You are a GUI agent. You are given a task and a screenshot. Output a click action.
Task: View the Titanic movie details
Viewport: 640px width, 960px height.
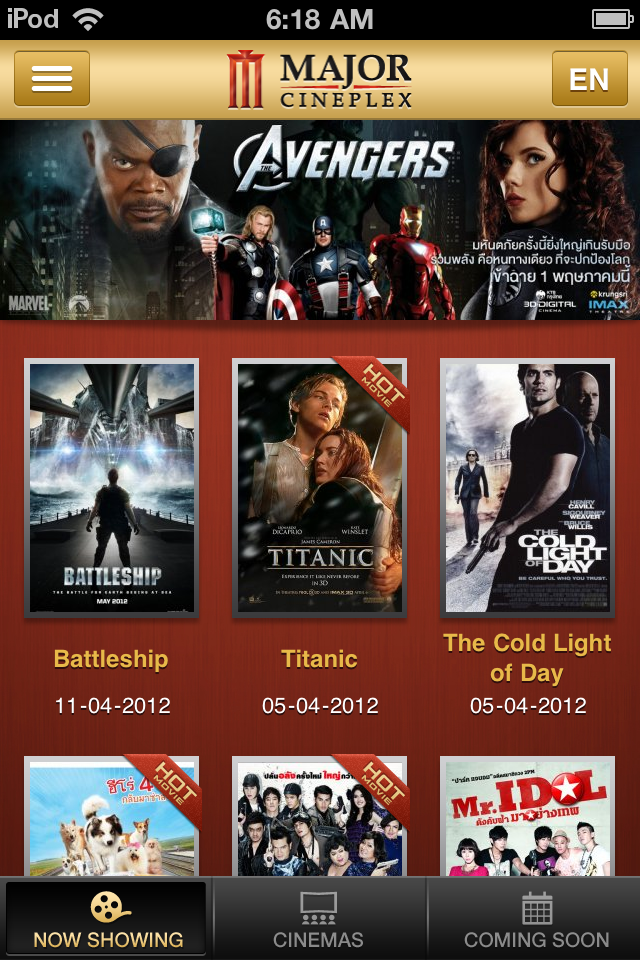(320, 487)
